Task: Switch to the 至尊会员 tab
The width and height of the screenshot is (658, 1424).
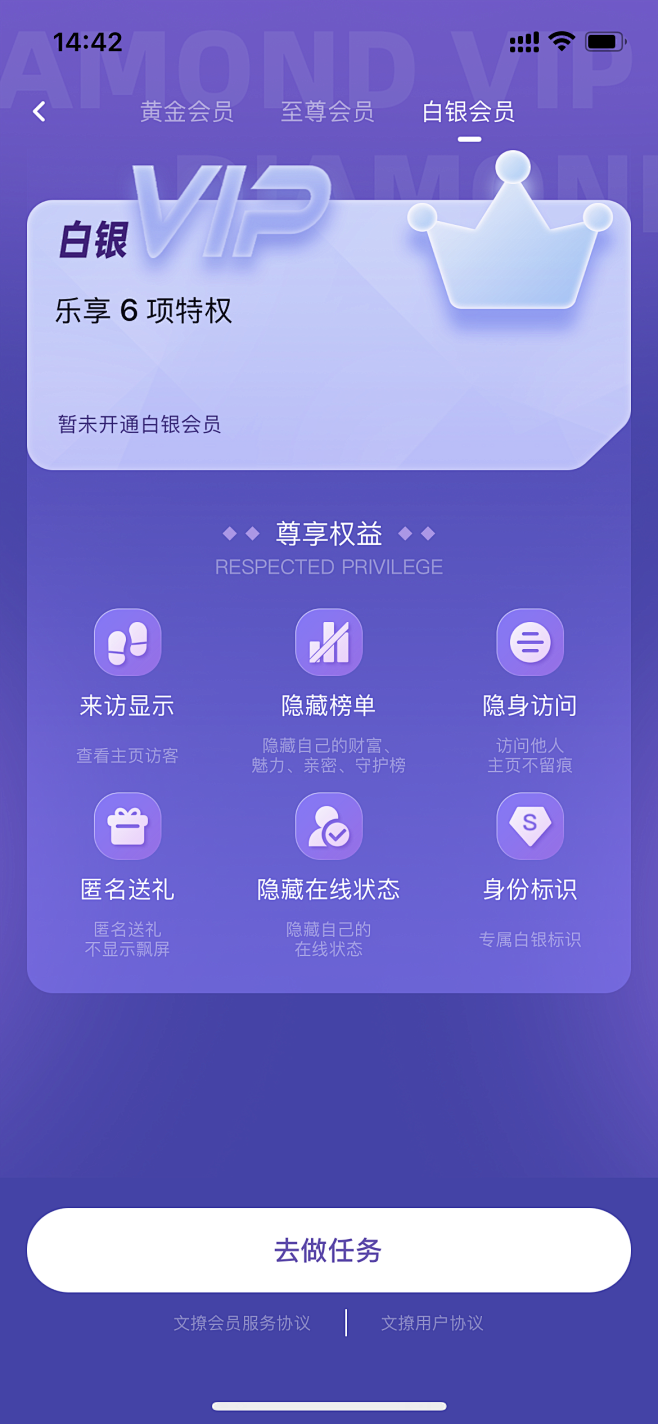Action: (327, 111)
